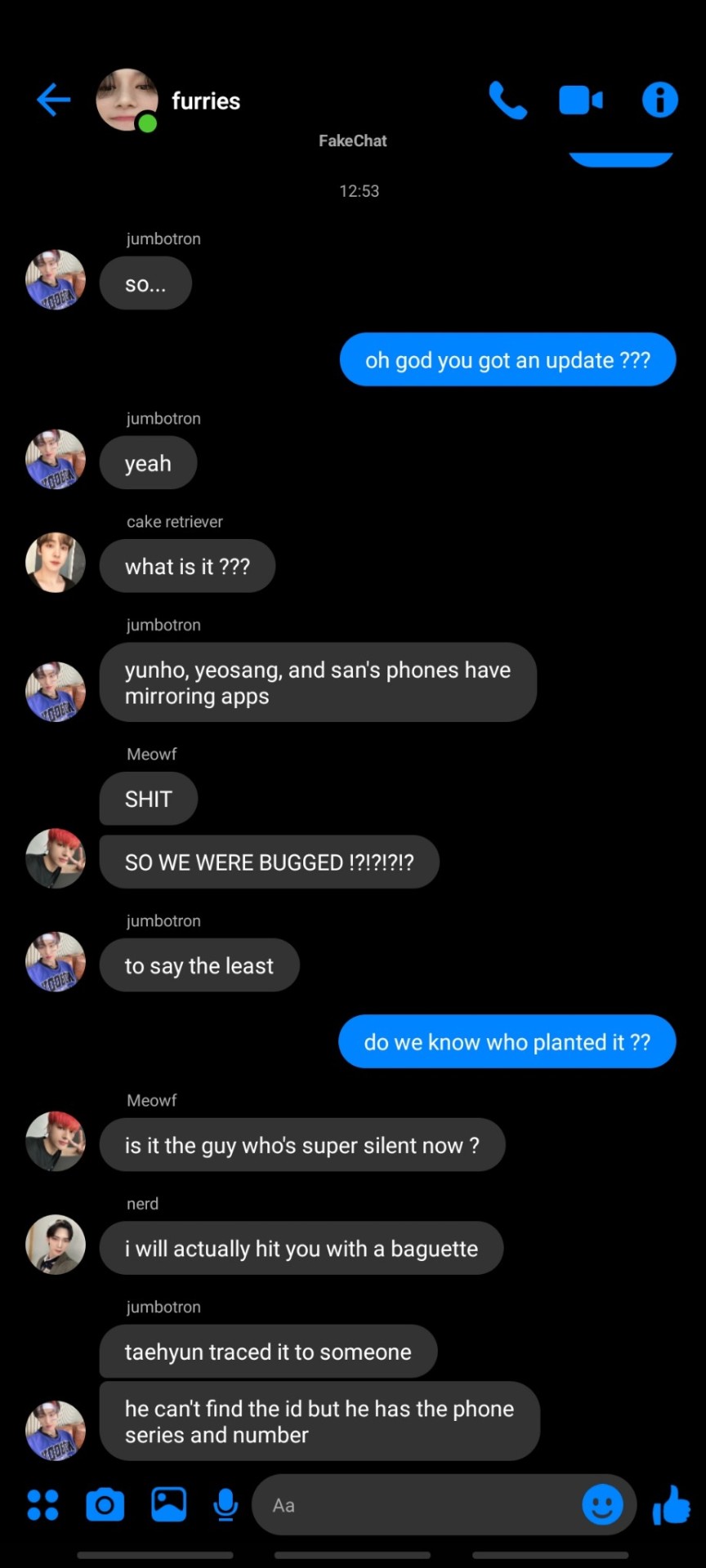Open the chat info icon

659,100
